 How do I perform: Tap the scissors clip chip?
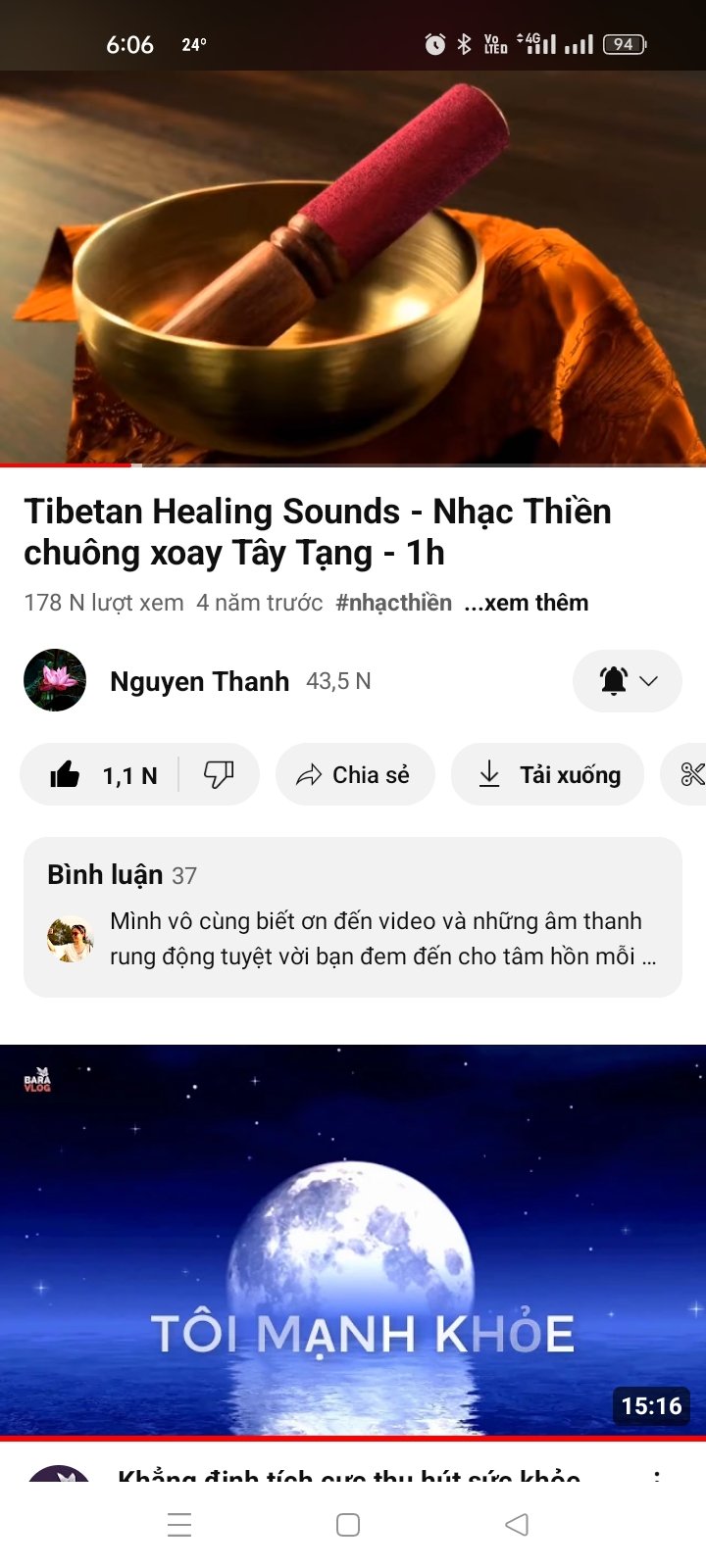[x=691, y=775]
